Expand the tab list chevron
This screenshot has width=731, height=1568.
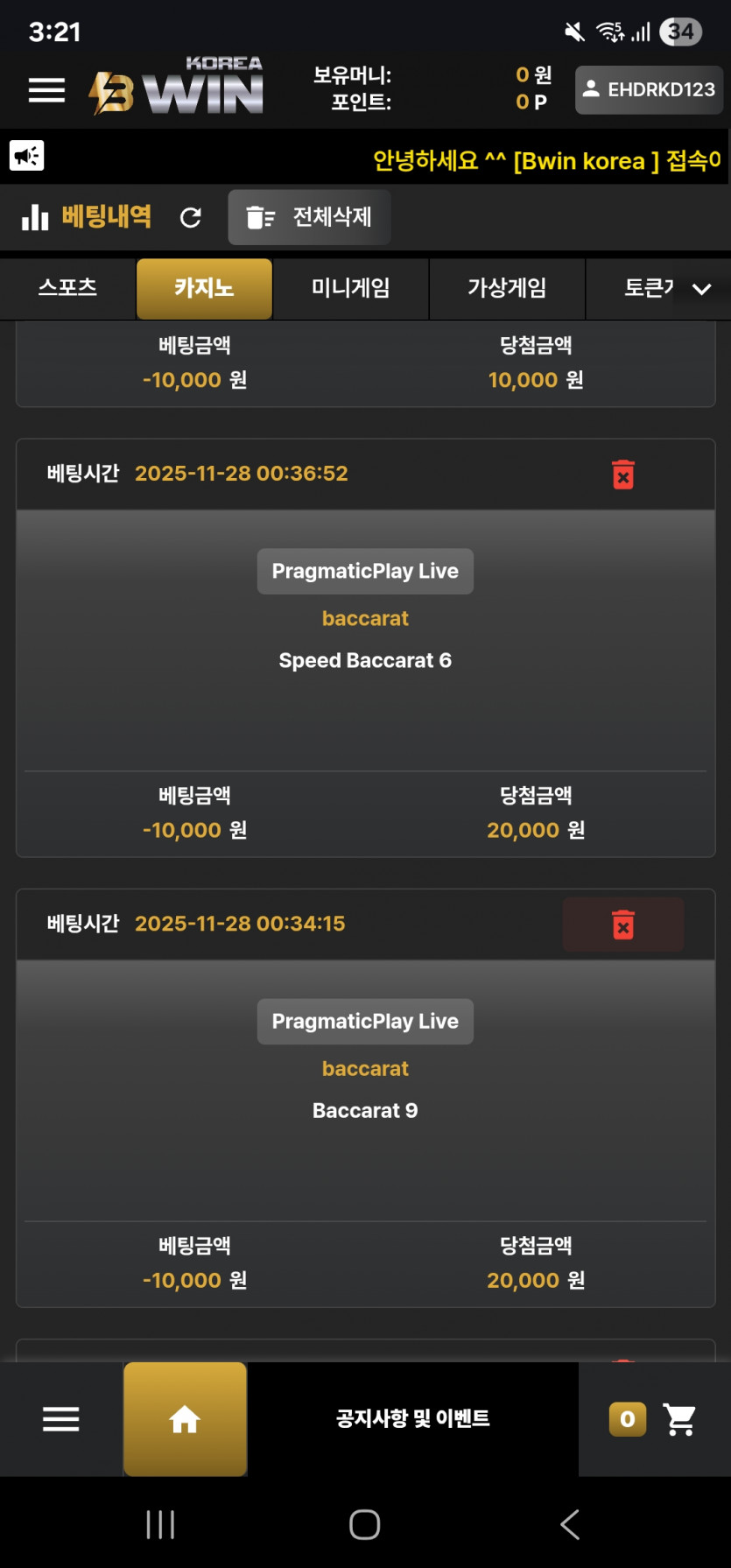click(x=701, y=289)
